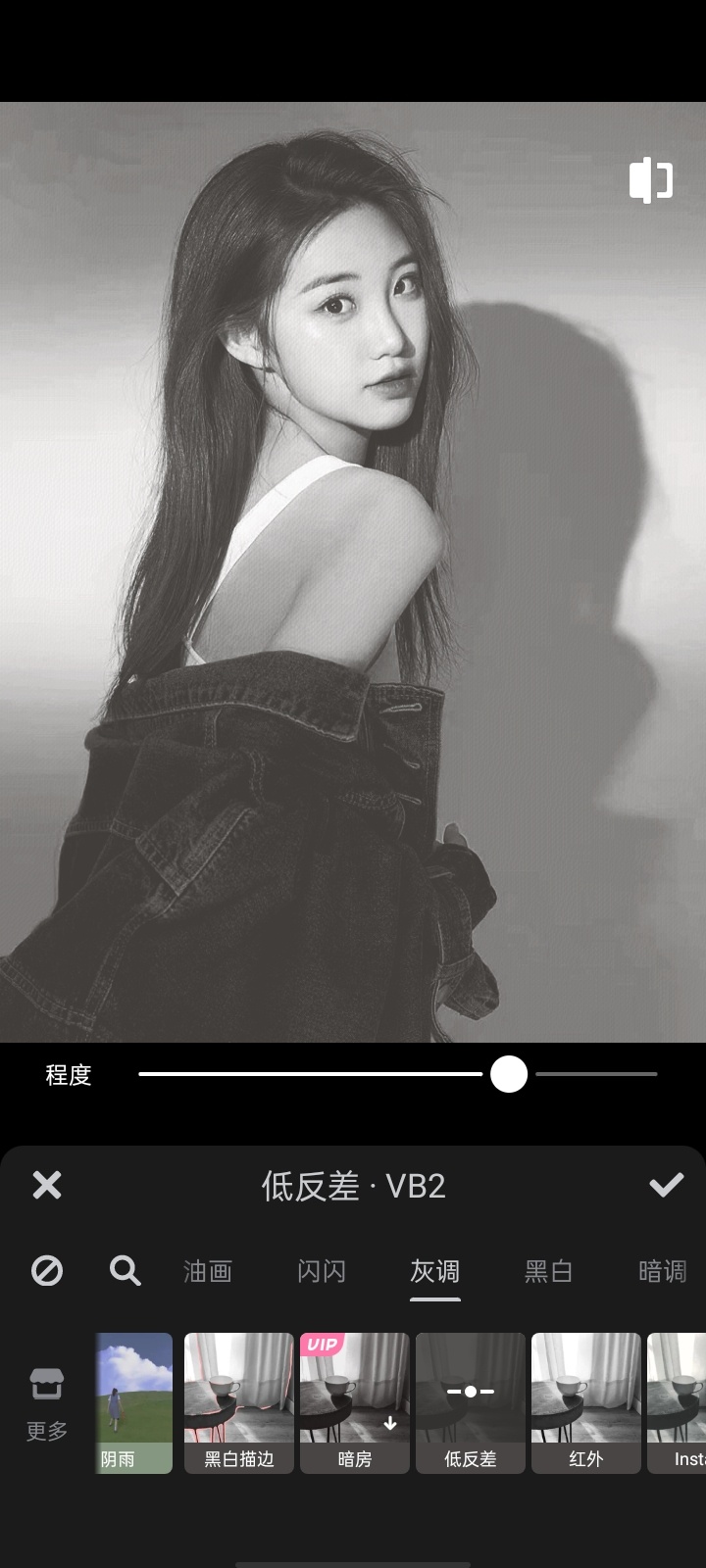
Task: Apply the 黑白描边 filter
Action: tap(239, 1402)
